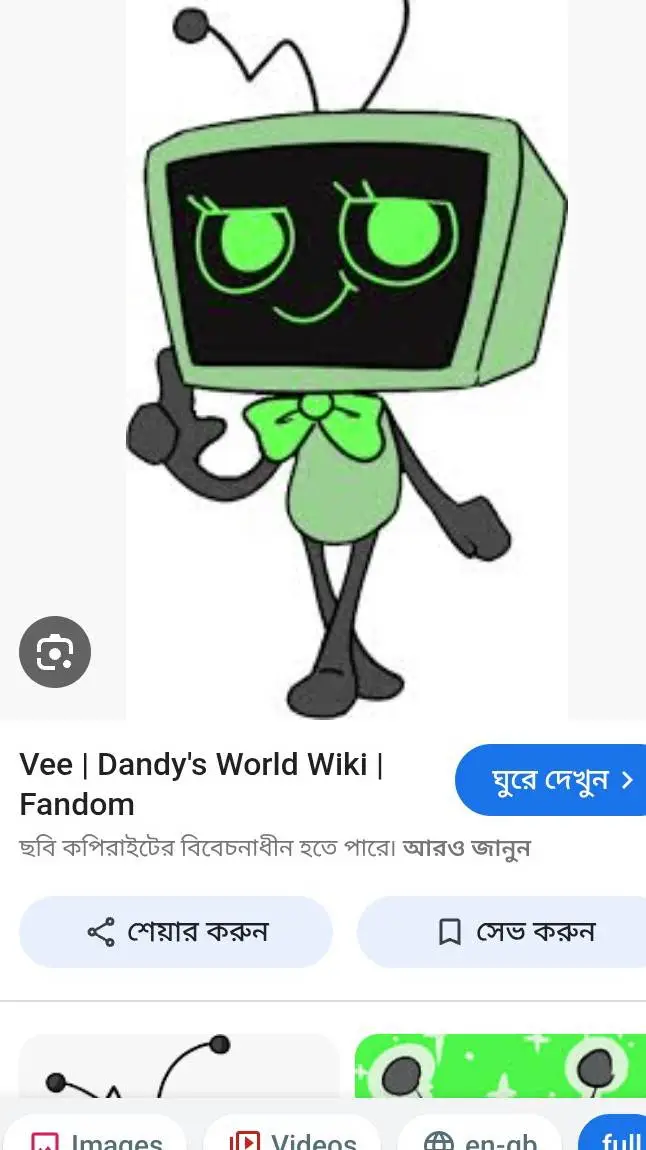Switch to the Videos chip

[292, 1138]
